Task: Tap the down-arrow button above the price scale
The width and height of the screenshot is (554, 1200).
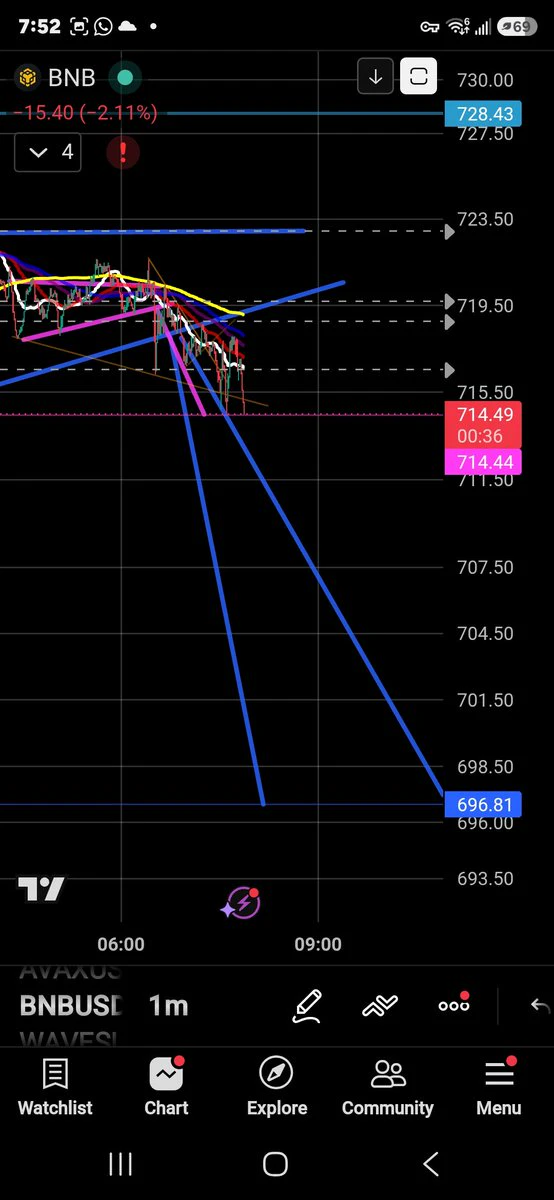Action: tap(376, 76)
